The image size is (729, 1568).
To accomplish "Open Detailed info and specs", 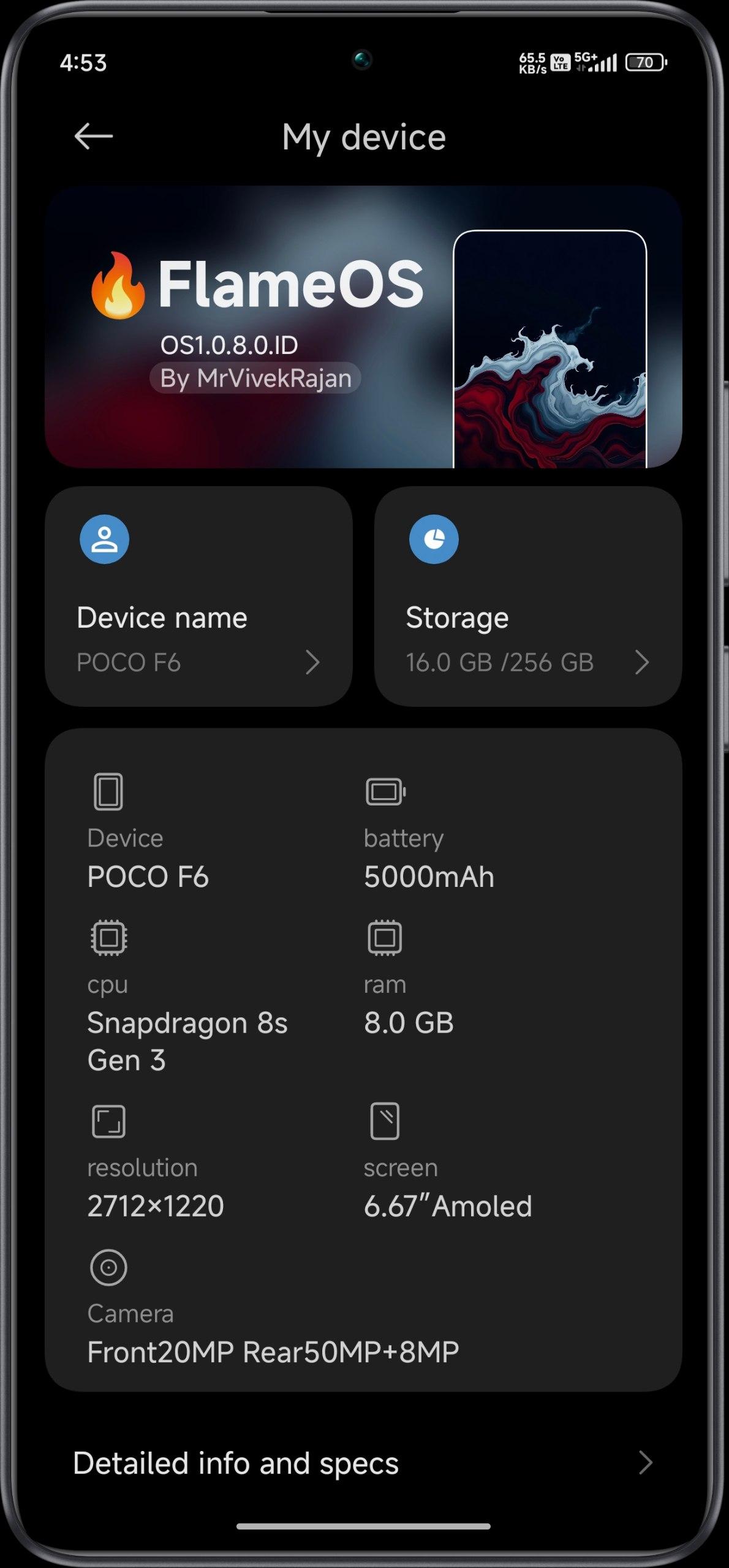I will (x=363, y=1463).
